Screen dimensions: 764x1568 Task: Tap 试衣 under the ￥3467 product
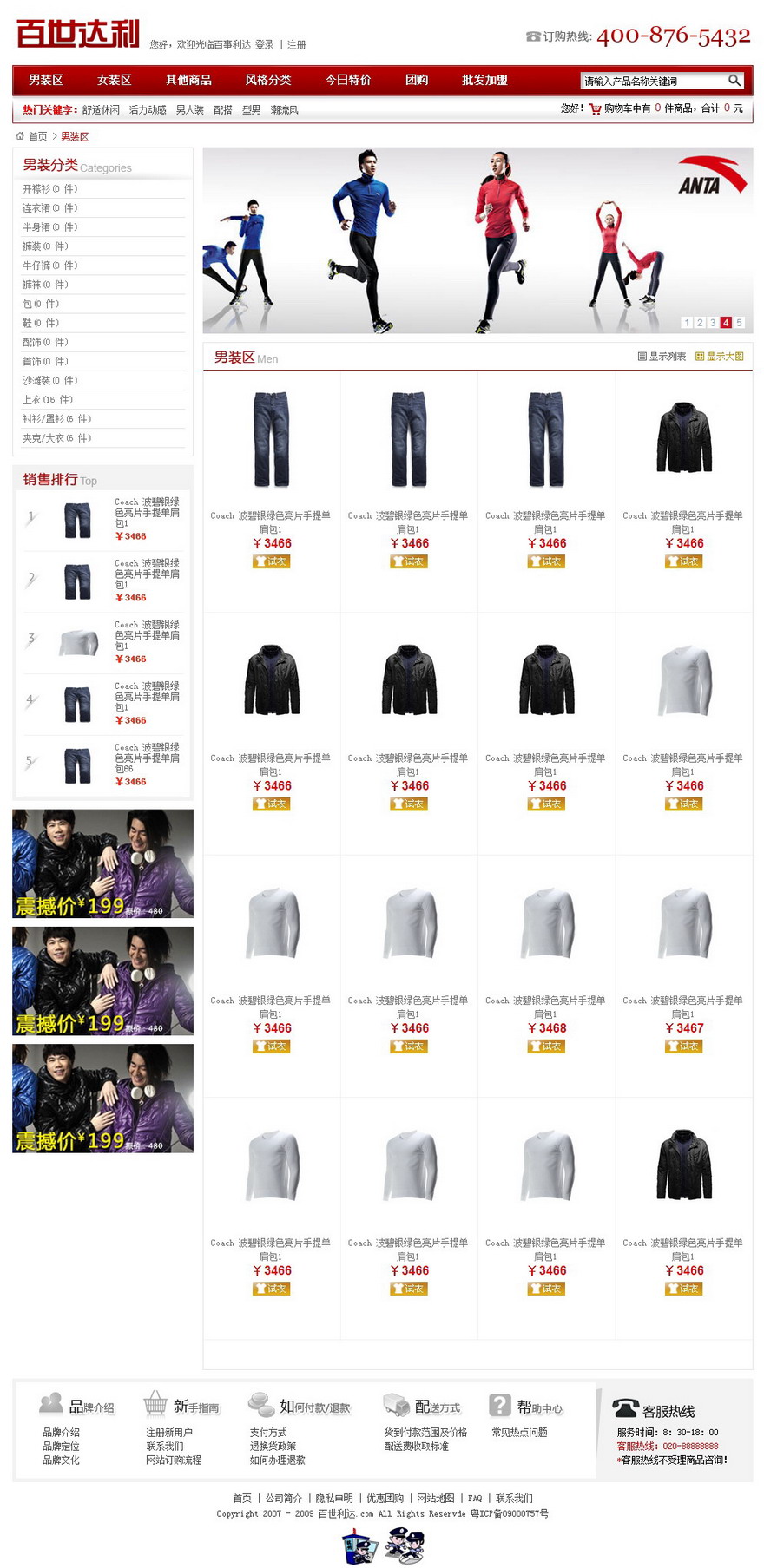point(684,1046)
